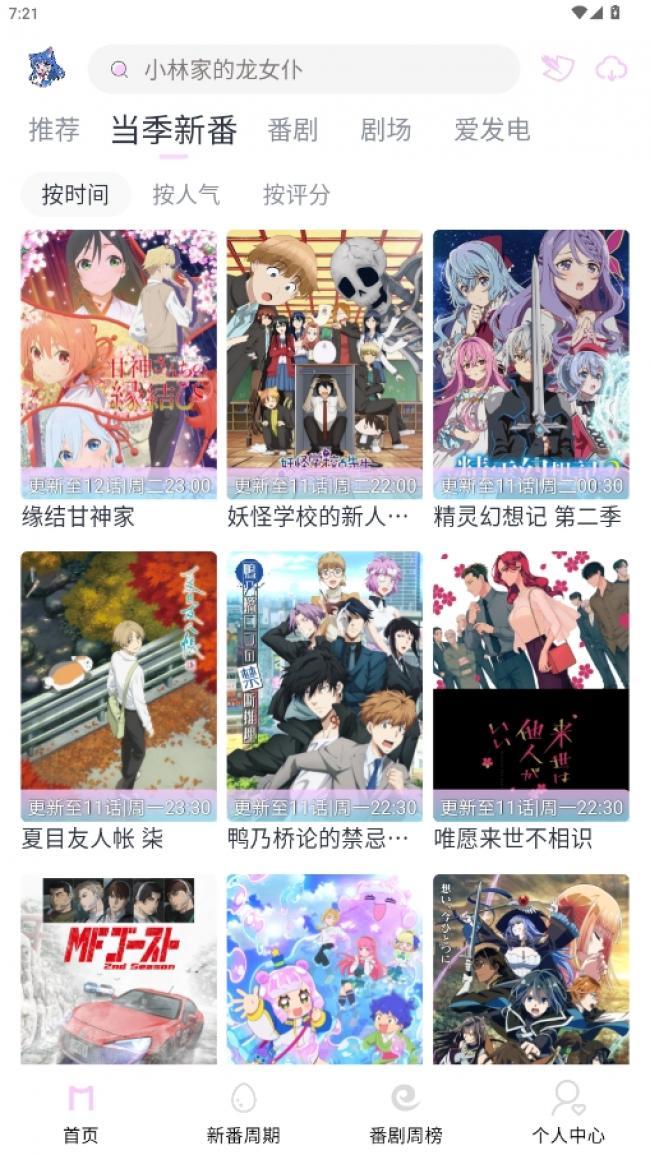Open the MF Ghost 2nd Season card
Screen dimensions: 650x1155
click(118, 968)
